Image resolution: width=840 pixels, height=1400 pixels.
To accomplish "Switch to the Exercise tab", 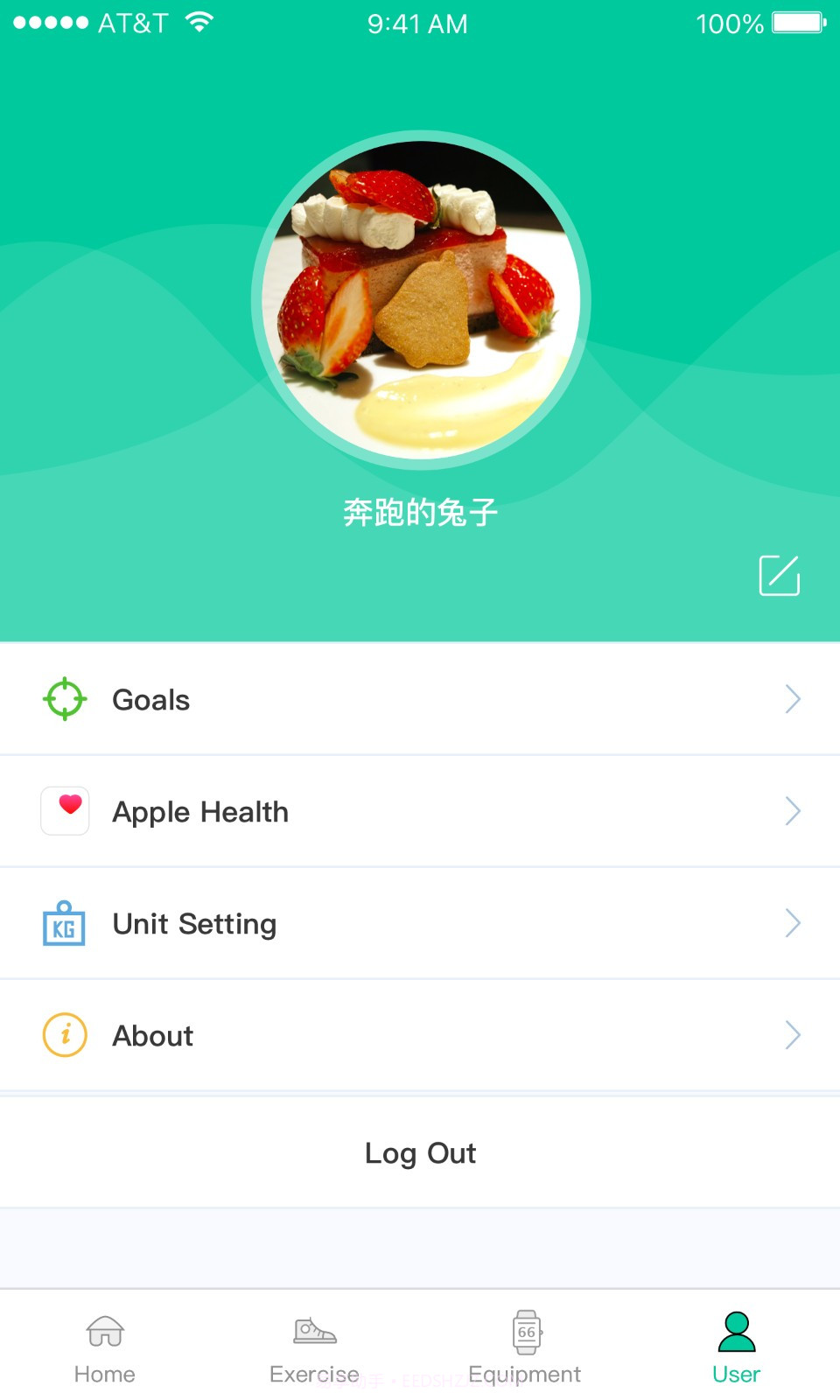I will pos(315,1347).
